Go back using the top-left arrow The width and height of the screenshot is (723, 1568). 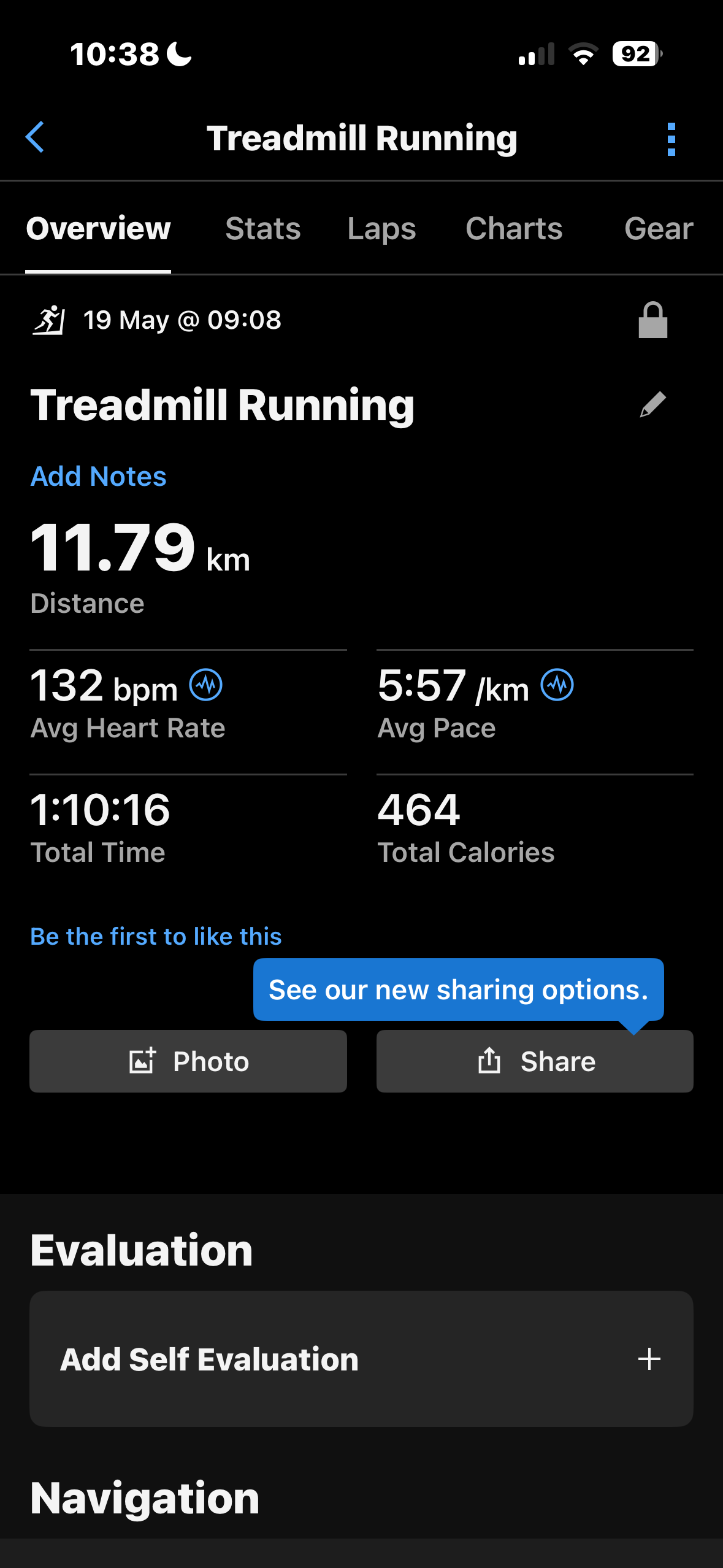coord(35,137)
